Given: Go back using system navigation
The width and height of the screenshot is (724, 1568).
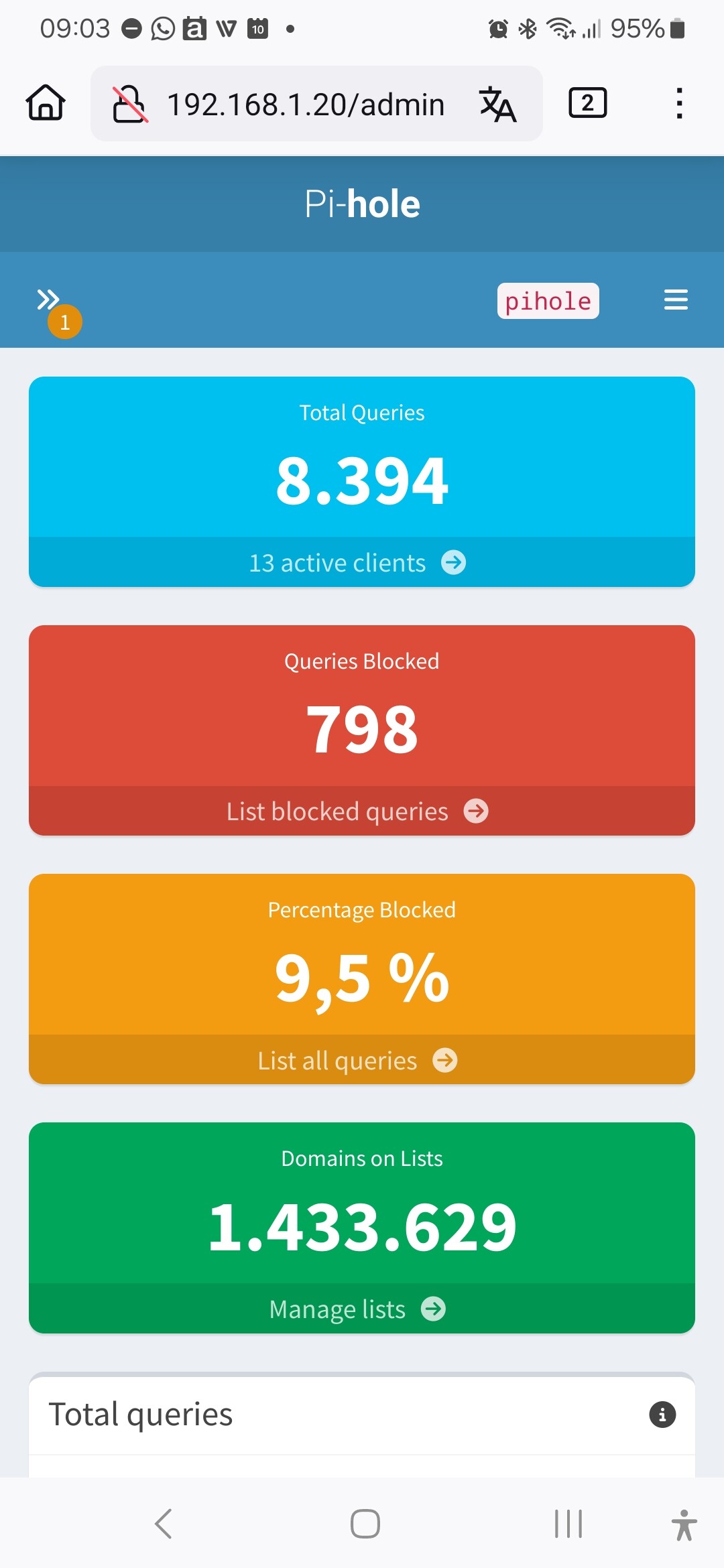Looking at the screenshot, I should (x=164, y=1524).
